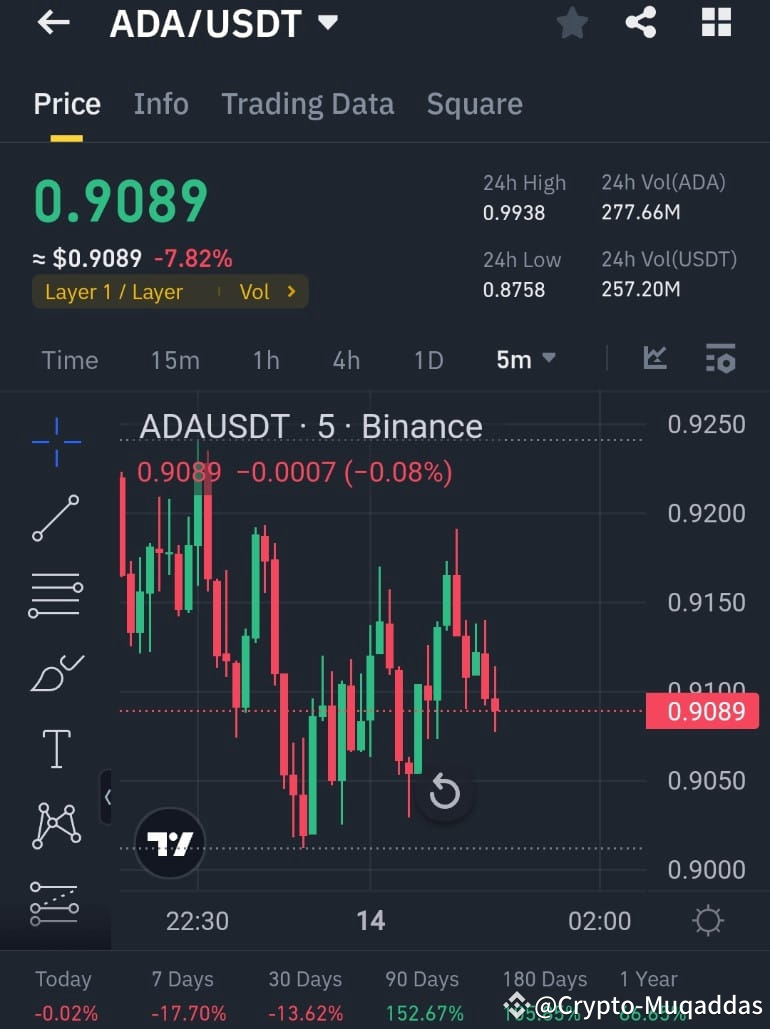Screen dimensions: 770x1029
Task: Open the XABCD pattern drawing tool
Action: coord(55,826)
